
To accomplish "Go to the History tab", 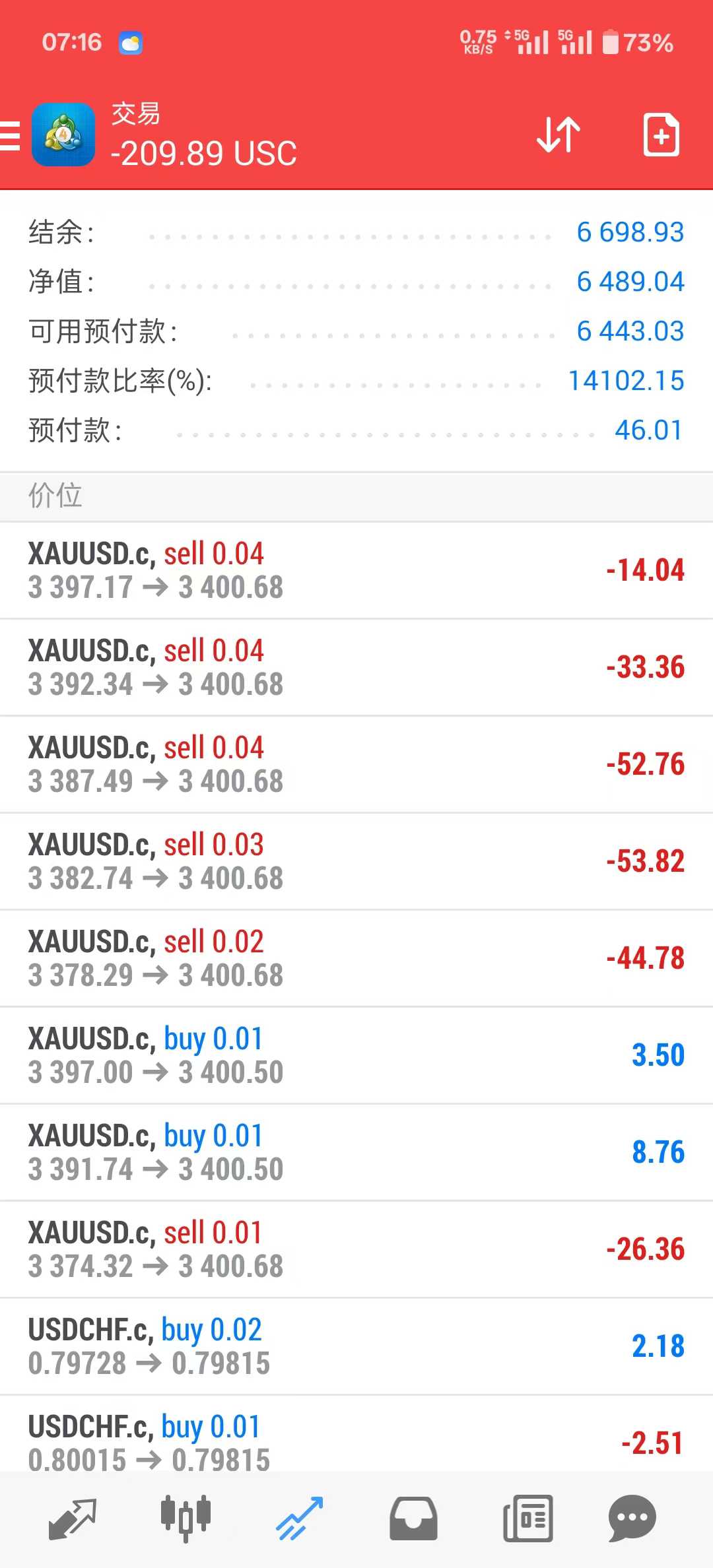I will coord(413,1518).
